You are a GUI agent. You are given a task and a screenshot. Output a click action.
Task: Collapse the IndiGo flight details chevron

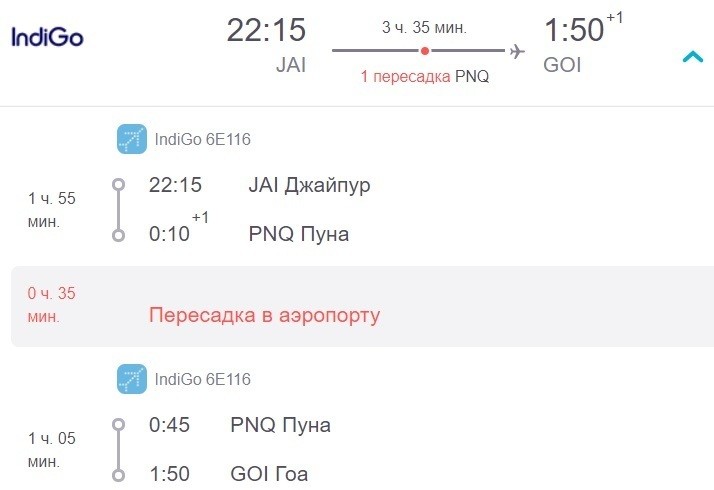point(692,57)
